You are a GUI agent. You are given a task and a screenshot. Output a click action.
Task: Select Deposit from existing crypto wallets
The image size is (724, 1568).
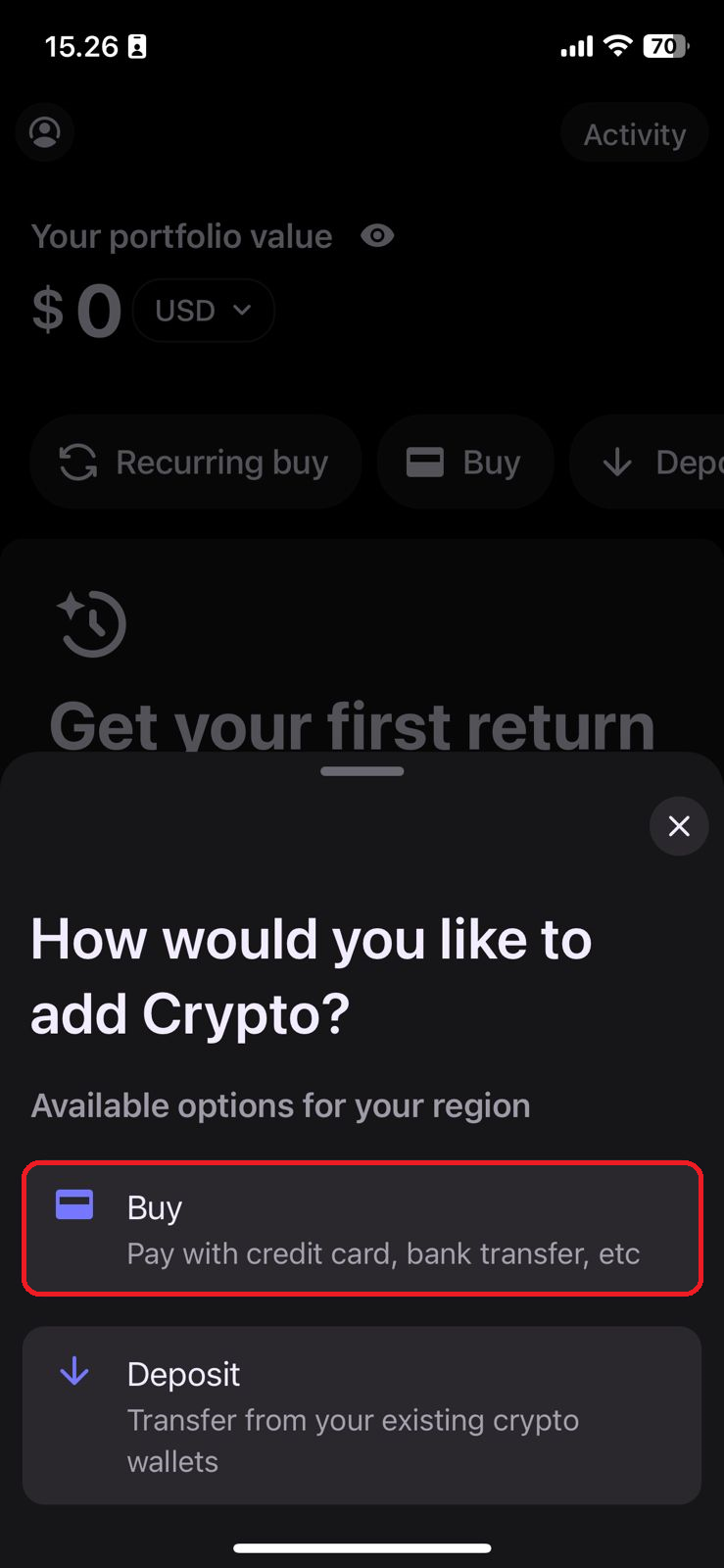click(x=362, y=1415)
